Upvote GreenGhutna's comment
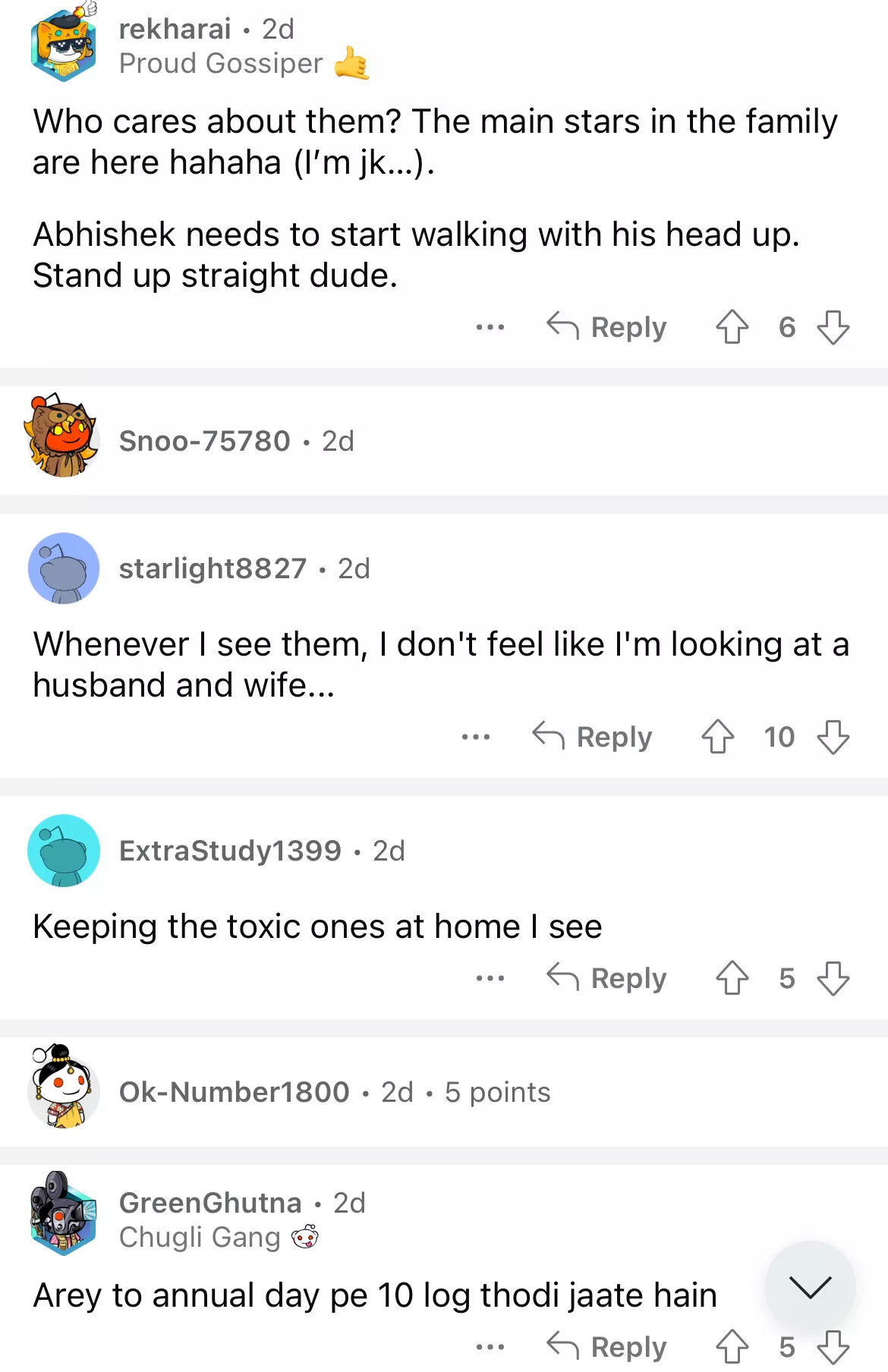 click(732, 1347)
